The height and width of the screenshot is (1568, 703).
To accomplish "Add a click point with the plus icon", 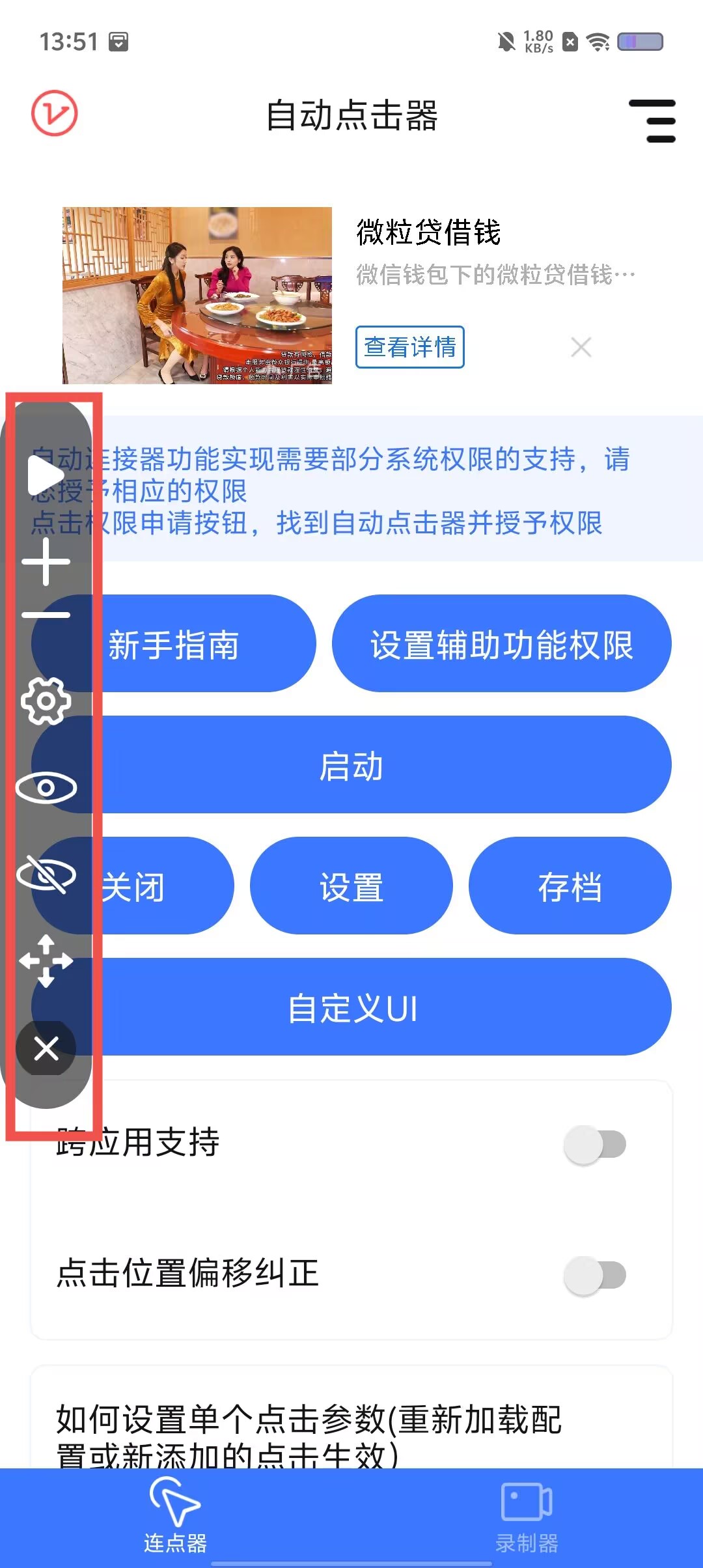I will 46,561.
